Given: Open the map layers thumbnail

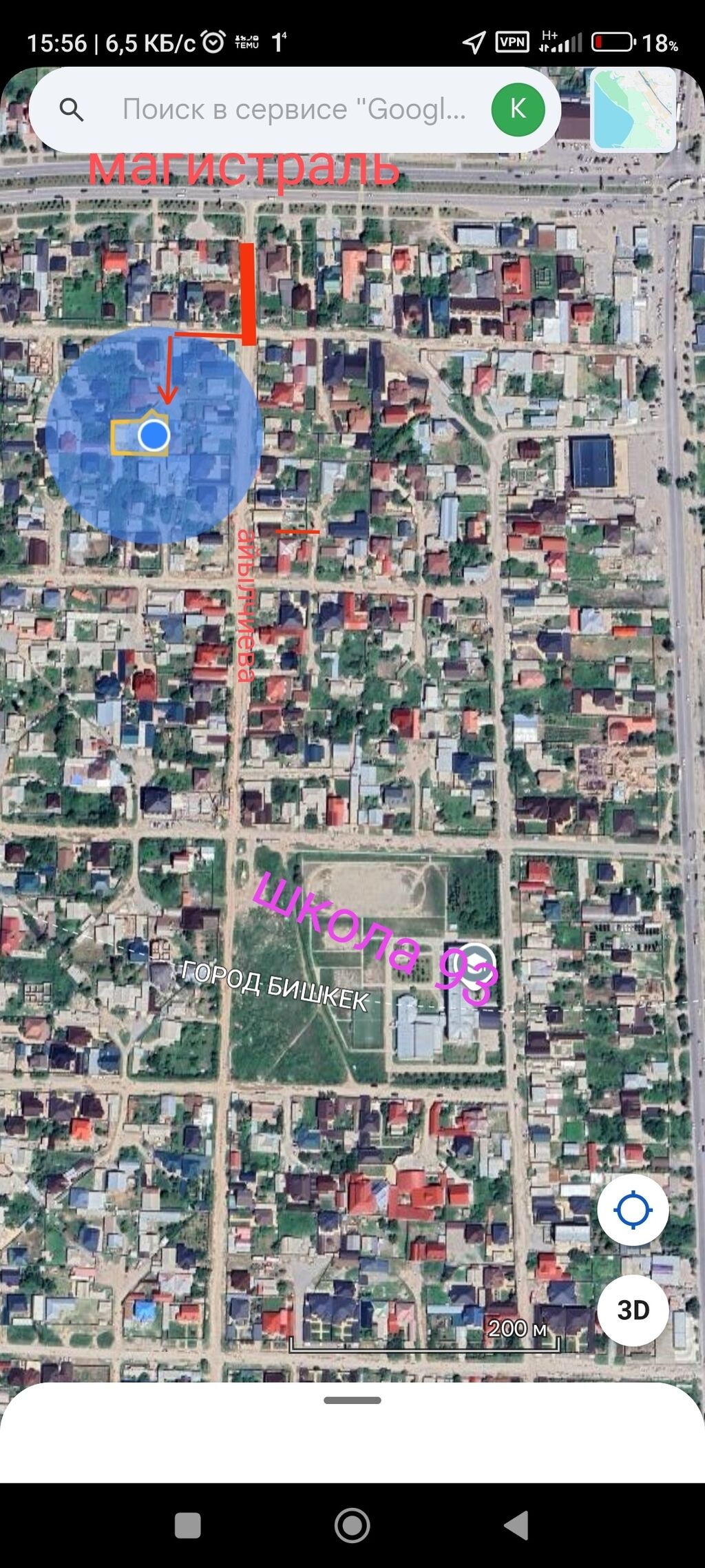Looking at the screenshot, I should pos(633,110).
